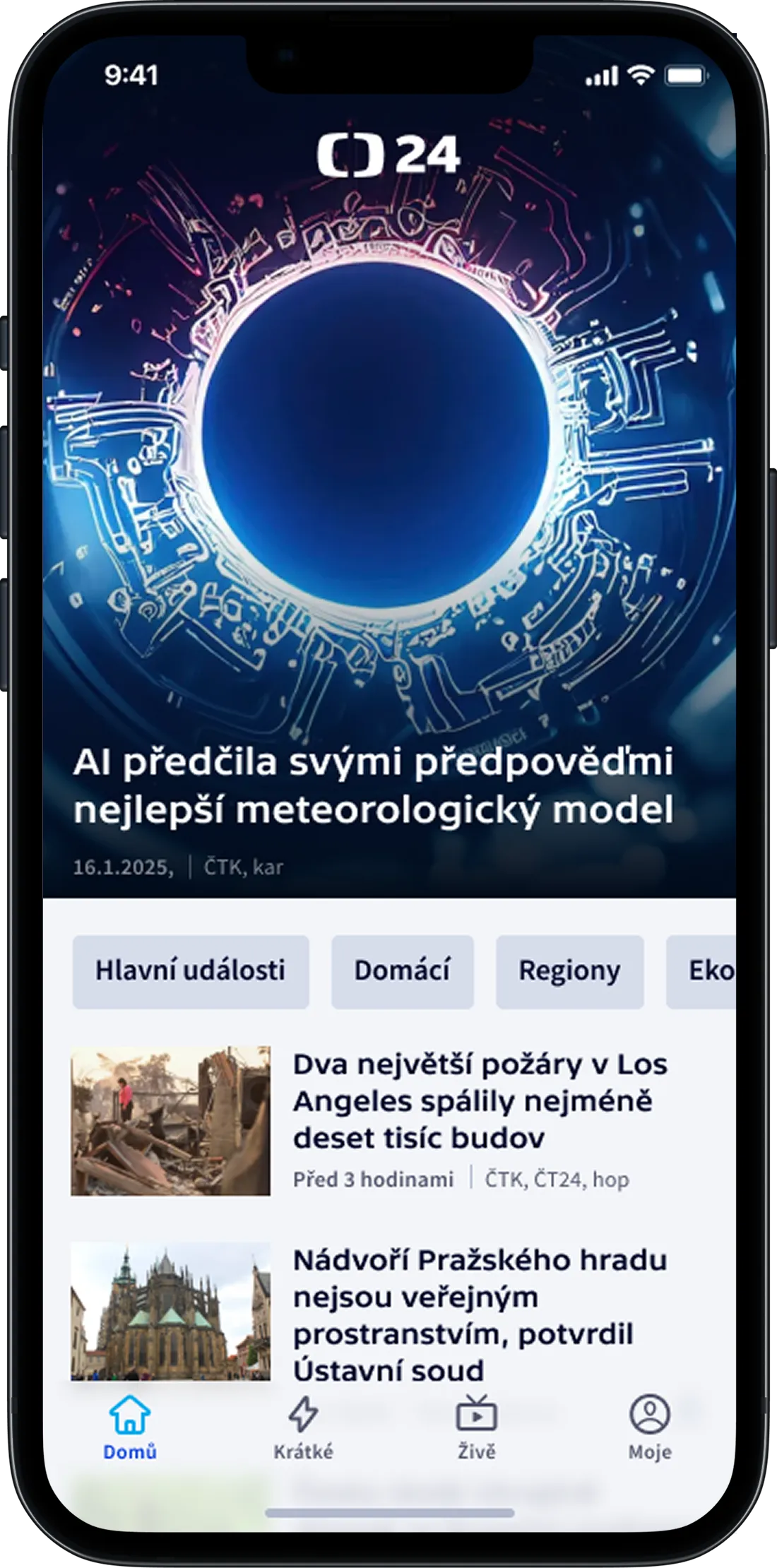Open the Pražský hrad Ústavní soud article
This screenshot has width=777, height=1568.
click(479, 1315)
